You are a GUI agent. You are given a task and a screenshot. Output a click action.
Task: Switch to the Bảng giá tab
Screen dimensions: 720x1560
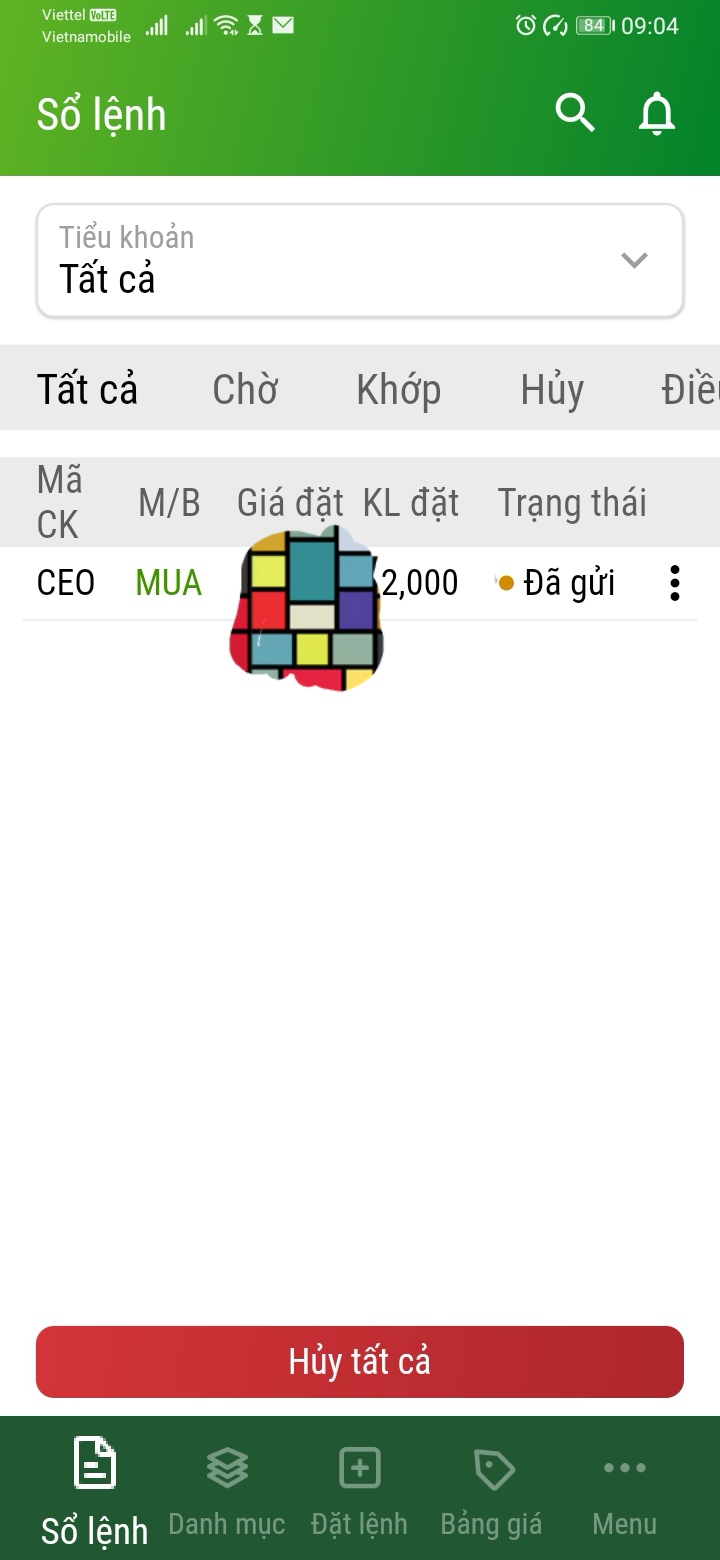pyautogui.click(x=492, y=1492)
